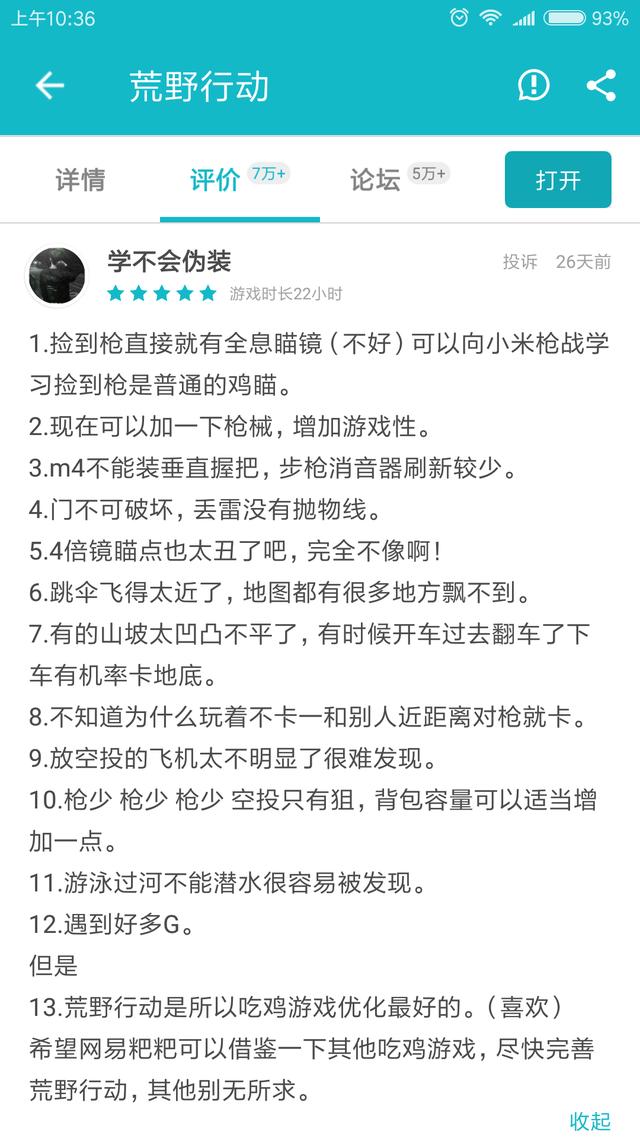Share 荒野行动 via the share icon

click(x=602, y=86)
